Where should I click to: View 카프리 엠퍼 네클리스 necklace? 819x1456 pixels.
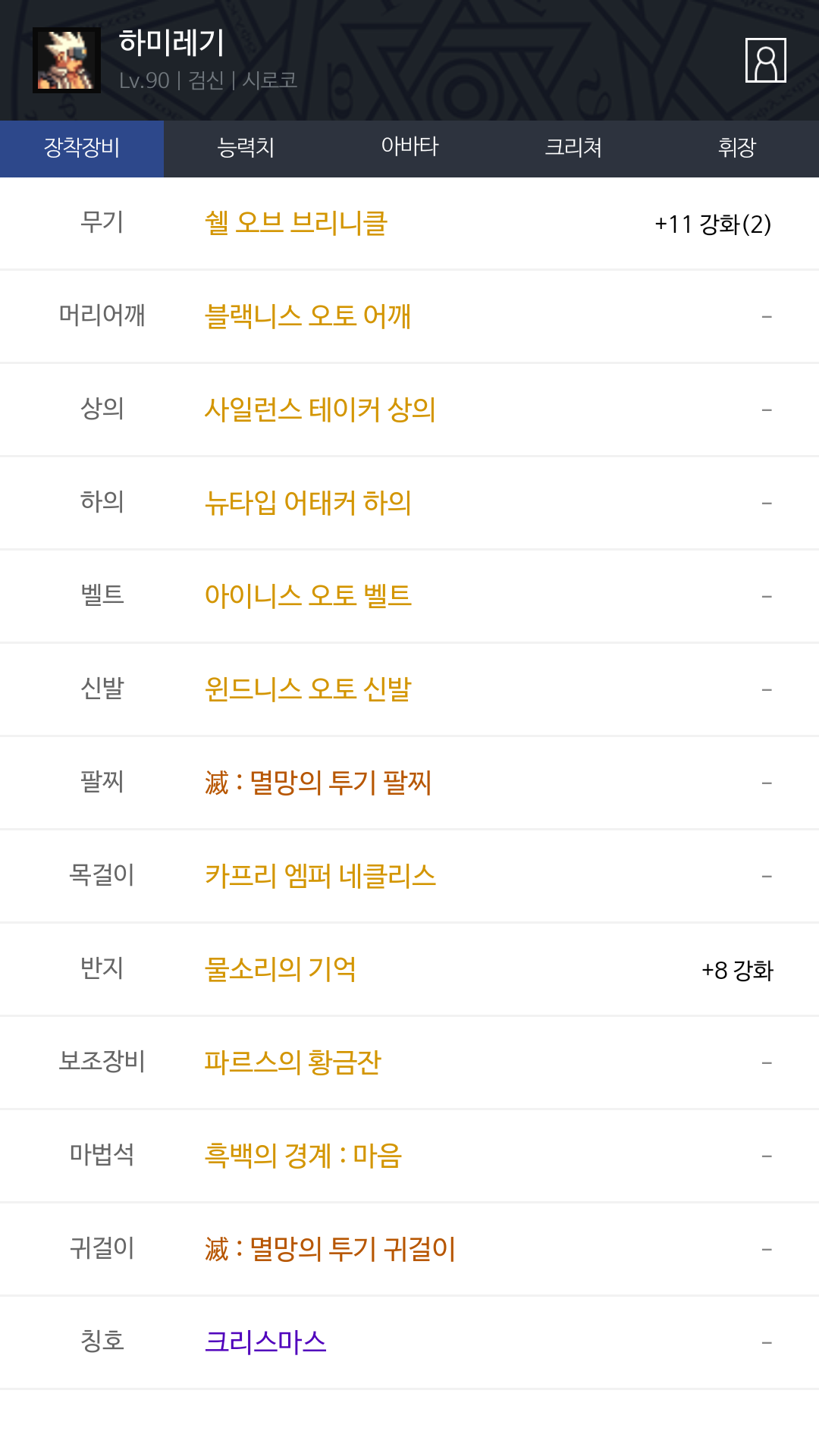pyautogui.click(x=320, y=876)
